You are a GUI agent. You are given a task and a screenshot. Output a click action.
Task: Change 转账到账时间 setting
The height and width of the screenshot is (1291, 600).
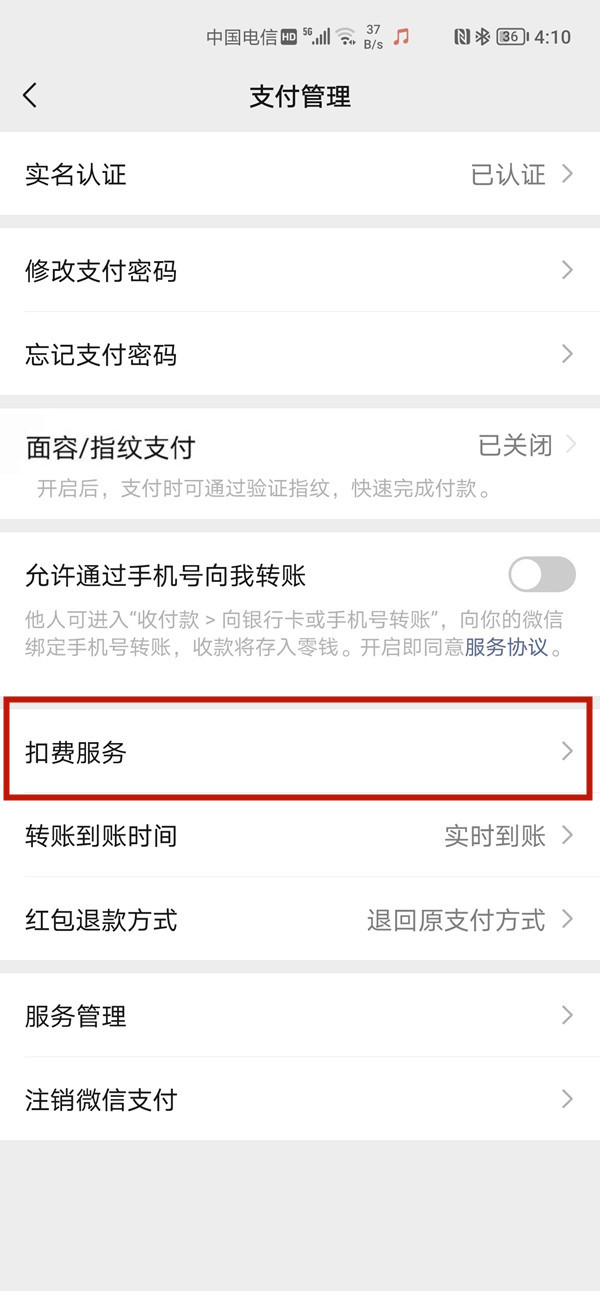coord(300,836)
